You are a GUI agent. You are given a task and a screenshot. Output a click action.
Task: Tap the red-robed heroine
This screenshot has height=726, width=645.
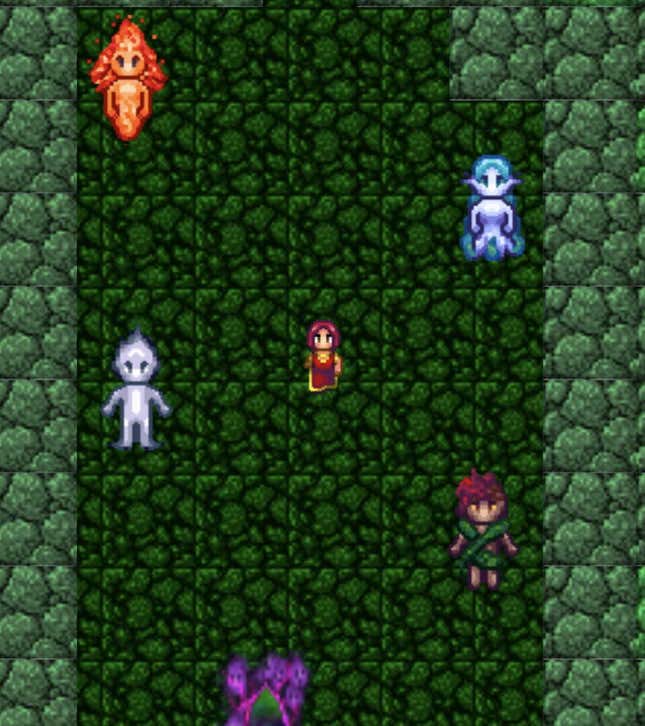pos(323,357)
